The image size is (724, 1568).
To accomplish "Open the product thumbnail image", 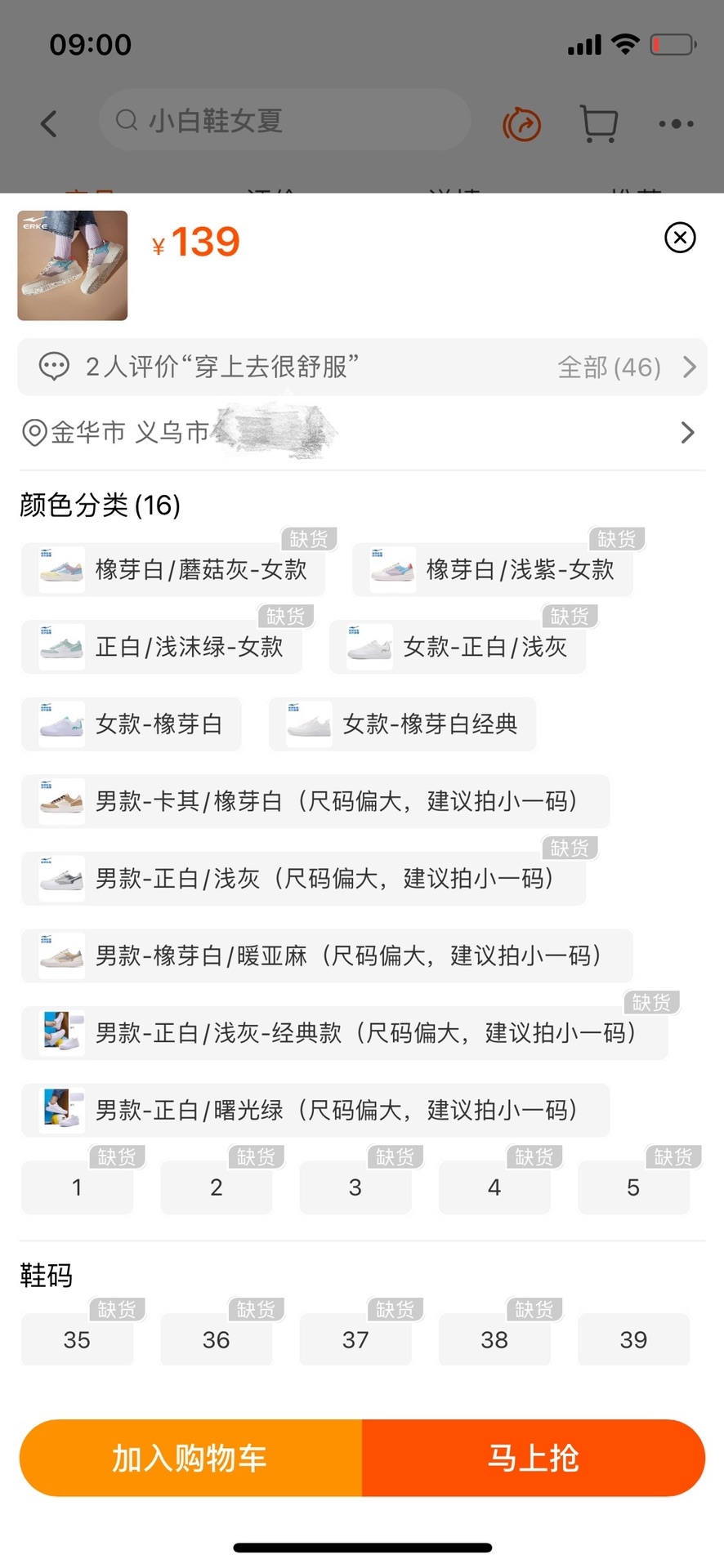I will (73, 265).
